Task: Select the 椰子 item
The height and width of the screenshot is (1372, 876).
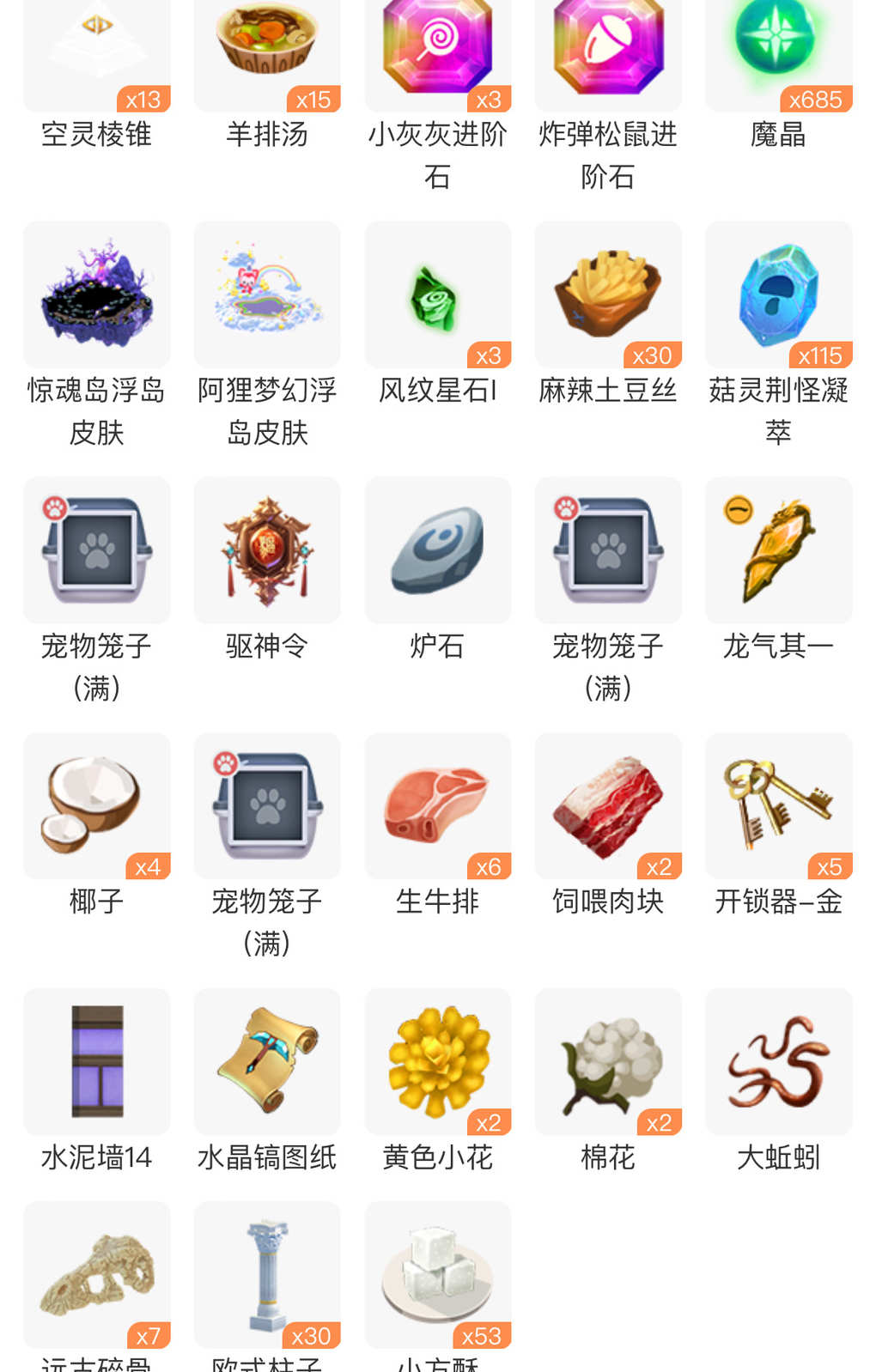Action: click(x=96, y=806)
